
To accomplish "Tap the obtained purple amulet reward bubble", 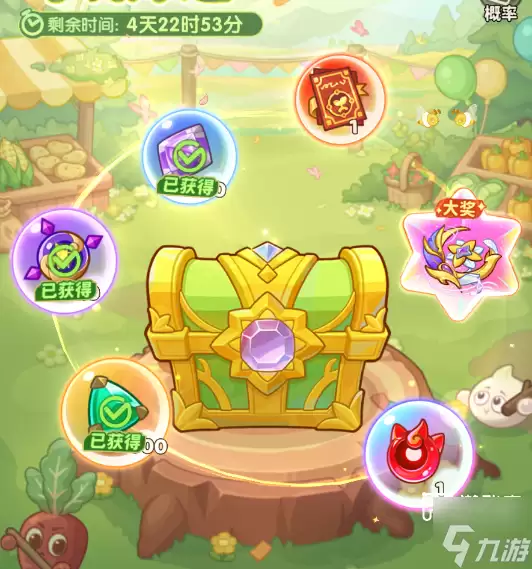I will click(64, 261).
